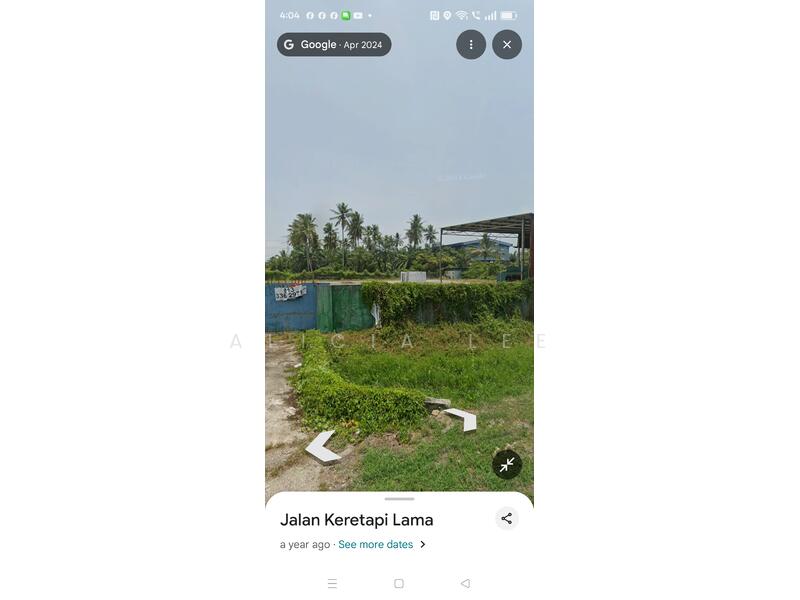
Task: Close the Street View
Action: point(507,45)
